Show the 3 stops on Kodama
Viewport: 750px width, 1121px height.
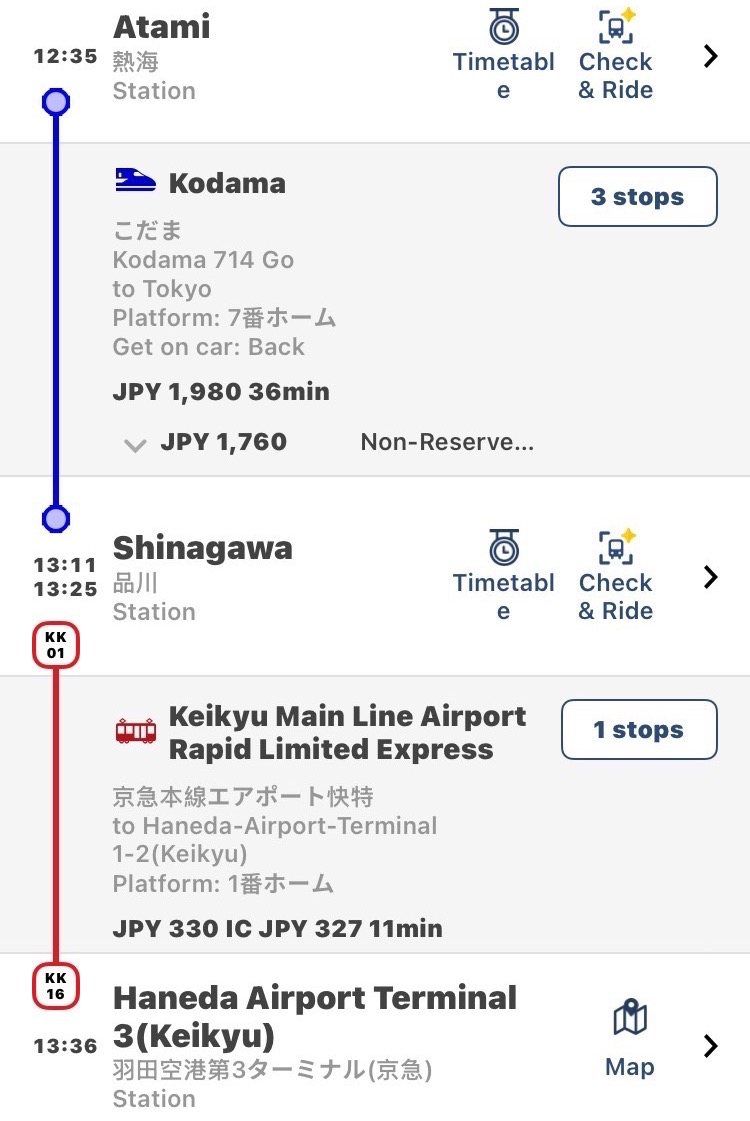pyautogui.click(x=637, y=197)
